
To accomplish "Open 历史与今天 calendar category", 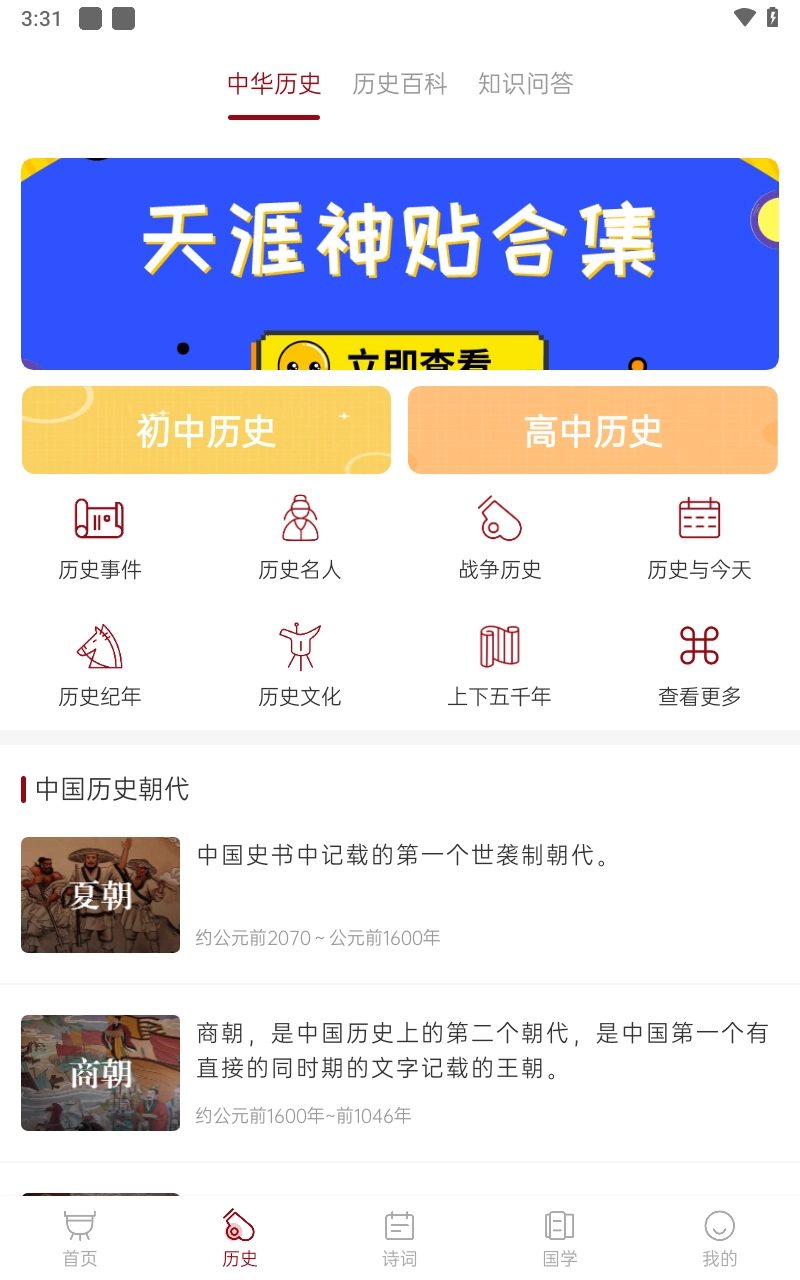I will 699,538.
